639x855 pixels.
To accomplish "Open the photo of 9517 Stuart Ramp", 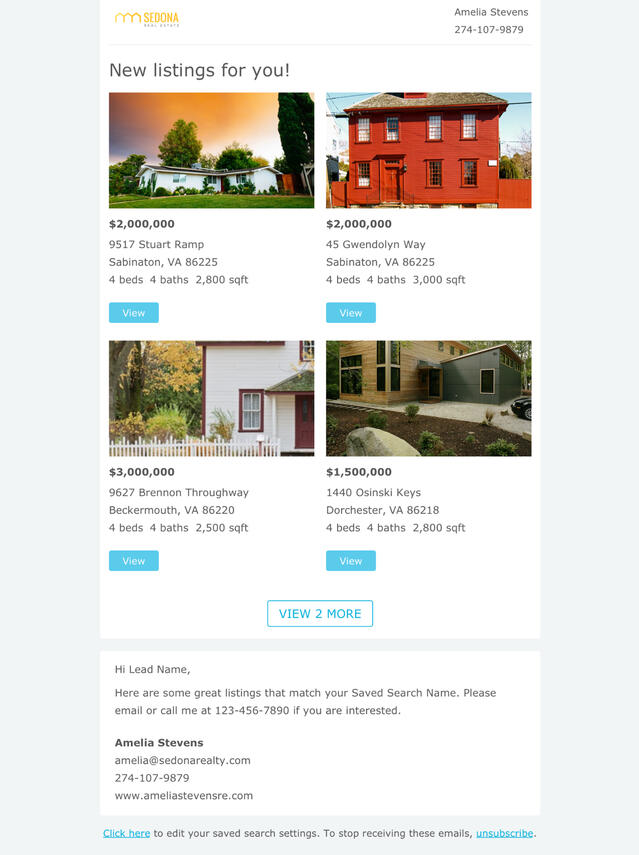I will click(x=211, y=150).
